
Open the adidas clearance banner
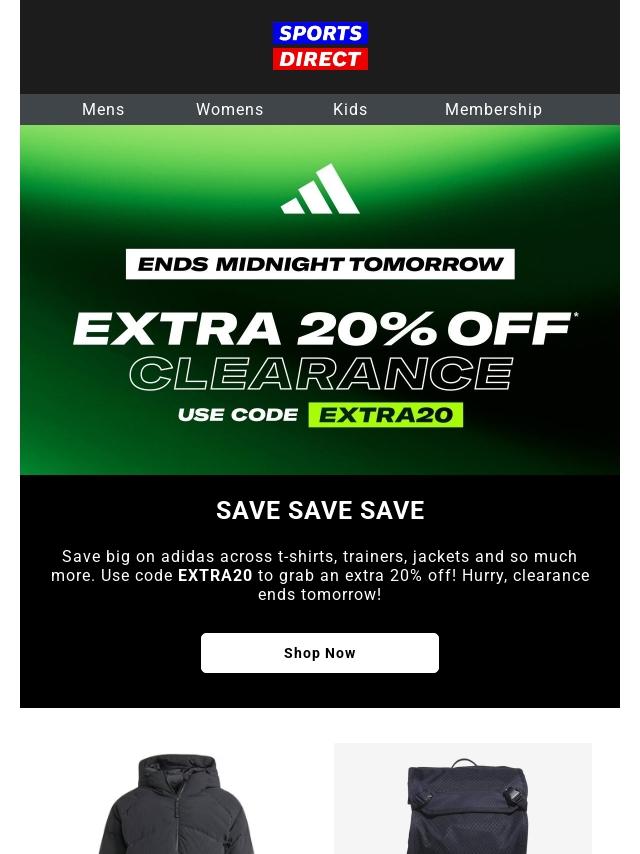click(320, 300)
